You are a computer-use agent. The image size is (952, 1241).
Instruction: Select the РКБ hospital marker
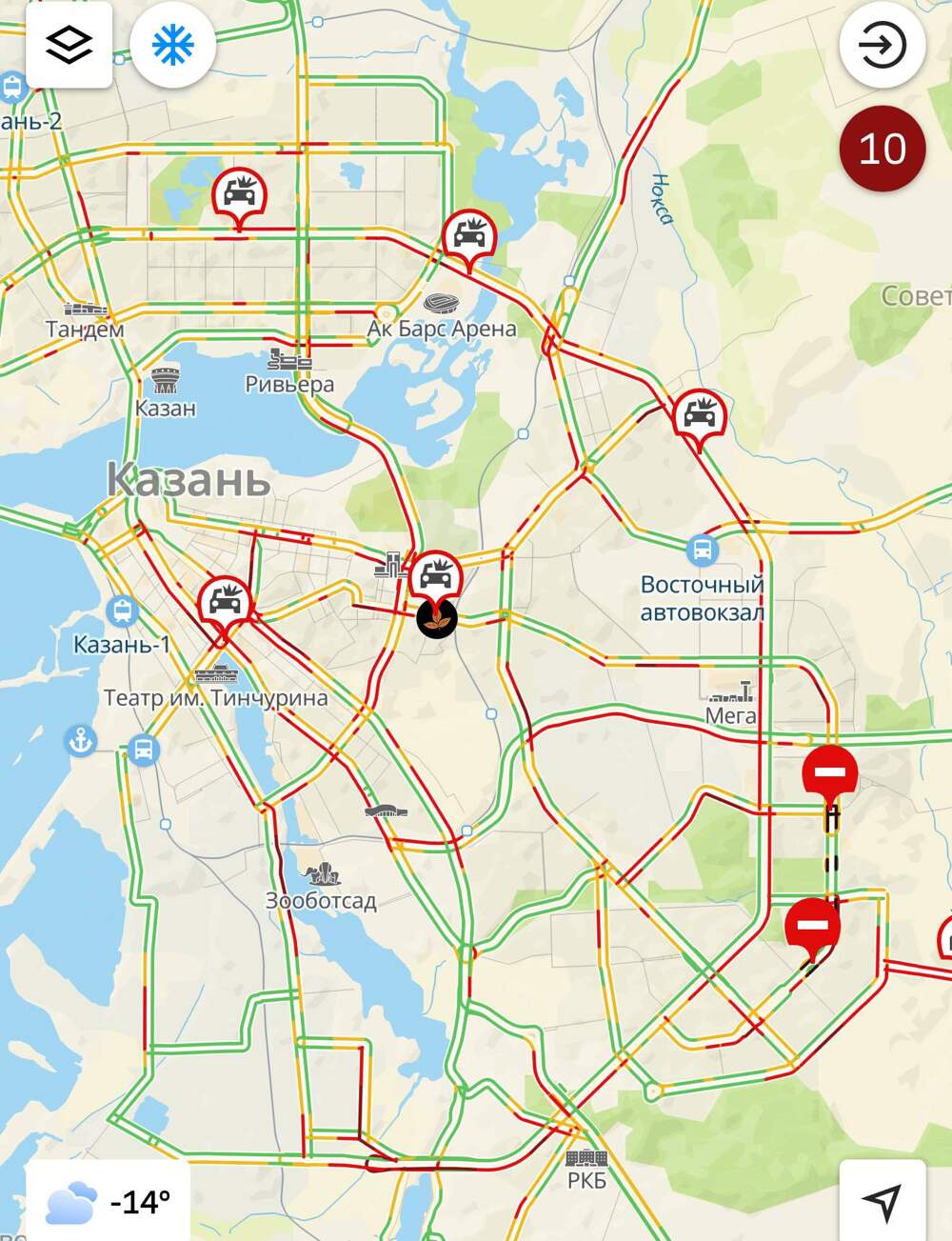[x=586, y=1158]
